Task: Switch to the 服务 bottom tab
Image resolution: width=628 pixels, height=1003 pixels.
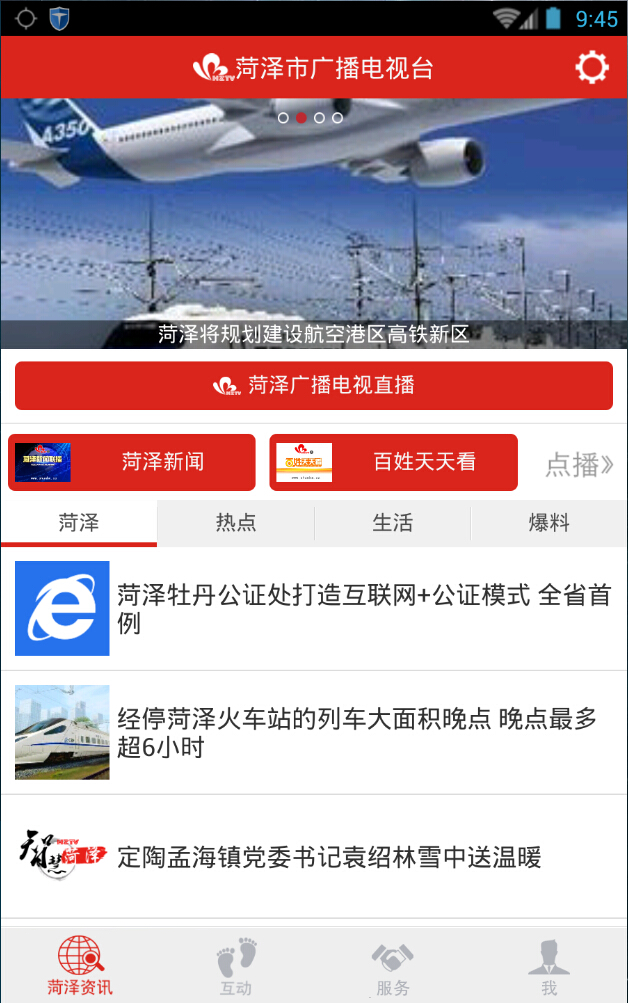Action: [x=393, y=966]
